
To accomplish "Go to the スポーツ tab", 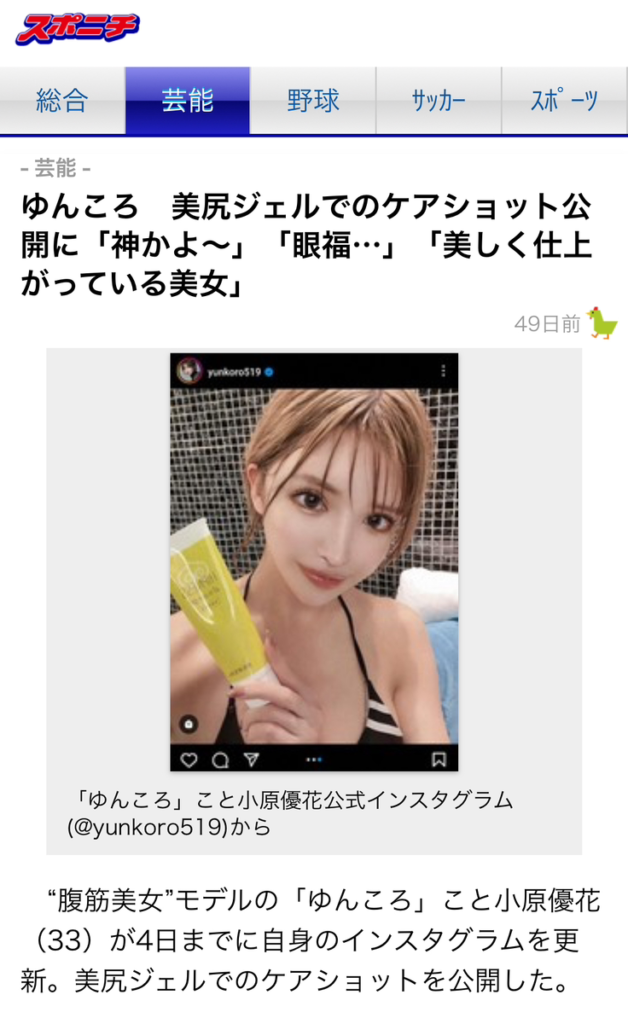I will tap(565, 101).
